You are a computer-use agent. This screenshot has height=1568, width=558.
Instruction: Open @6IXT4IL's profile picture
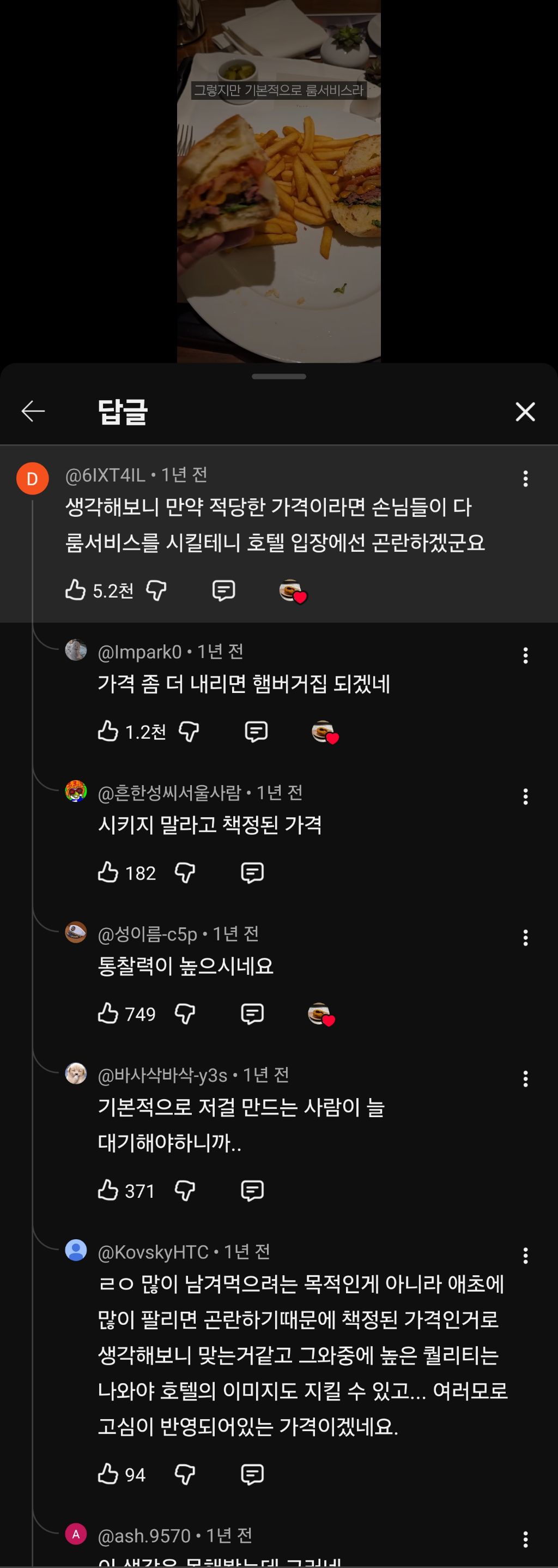(x=32, y=478)
